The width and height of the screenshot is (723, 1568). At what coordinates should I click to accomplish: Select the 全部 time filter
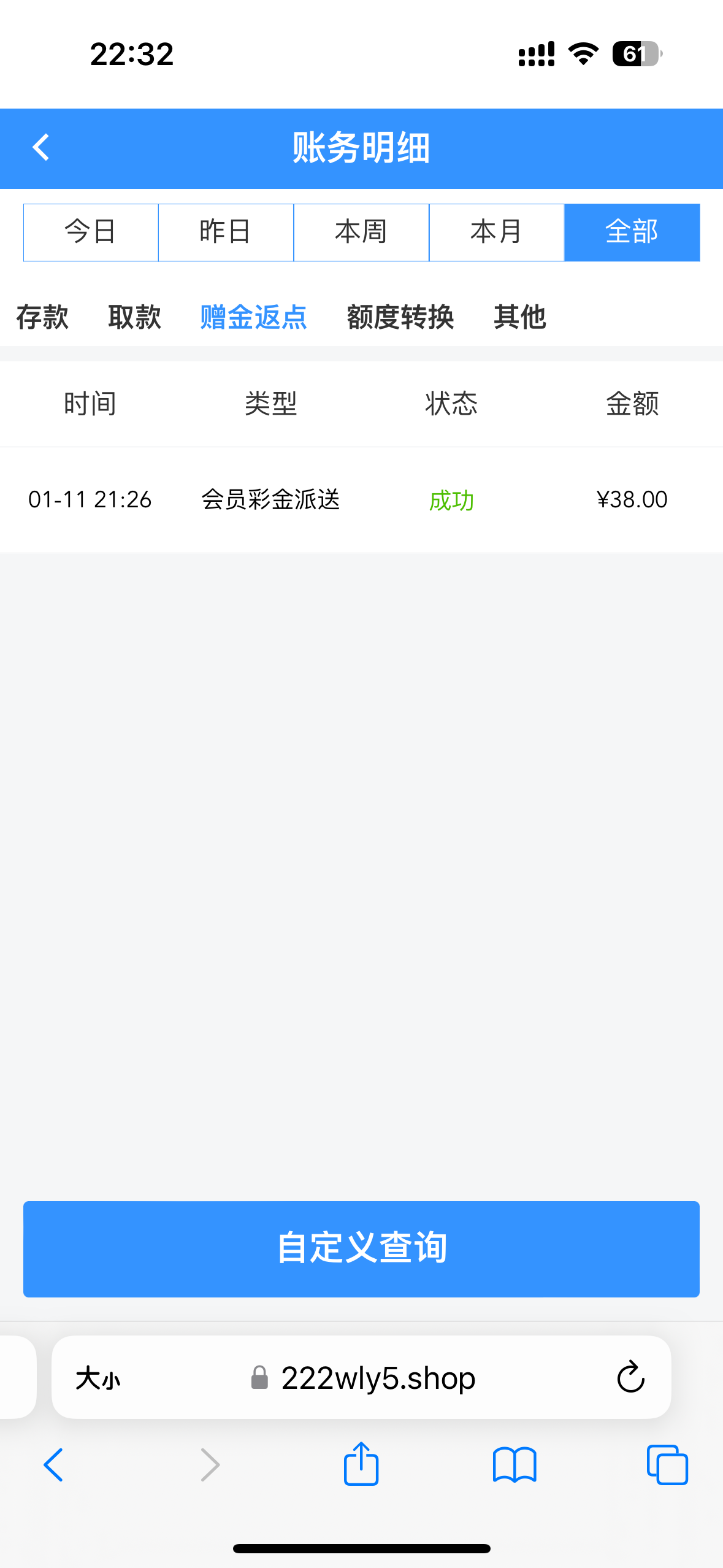pos(632,233)
